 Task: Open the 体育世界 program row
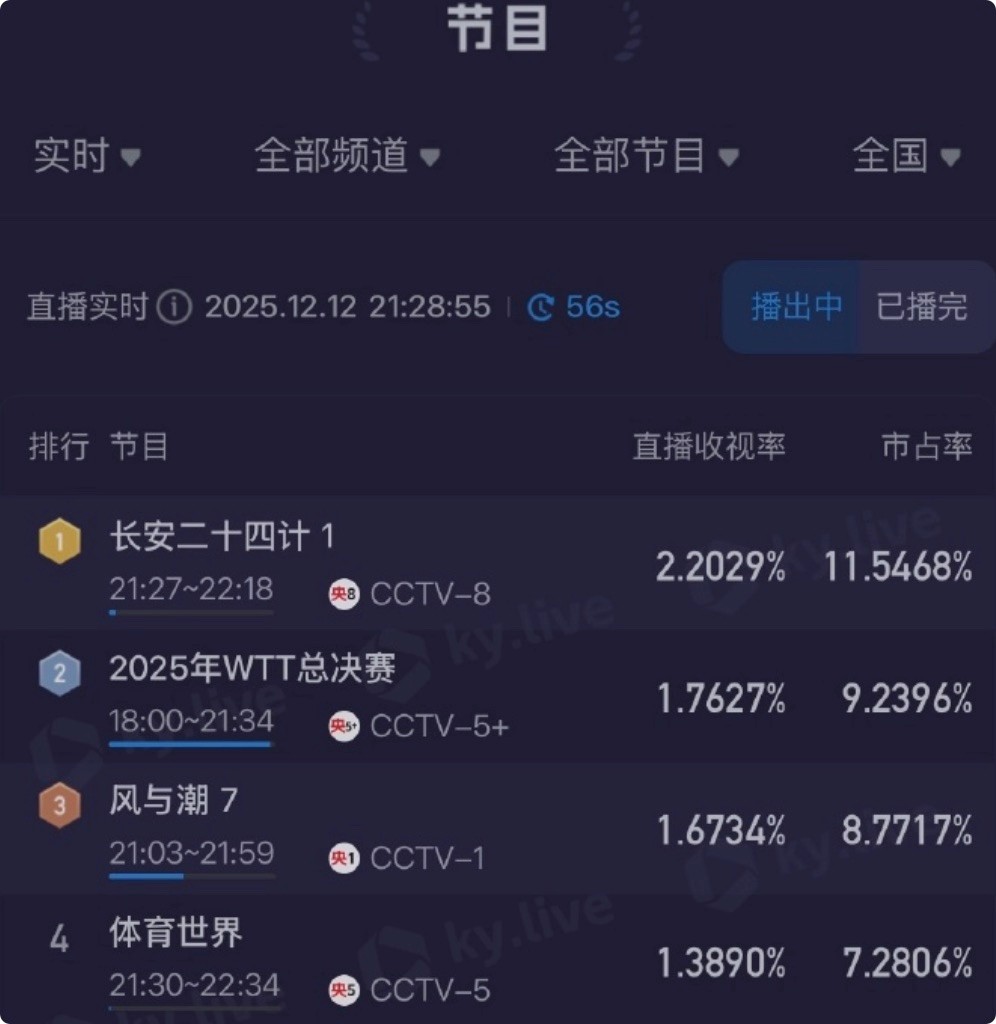tap(176, 933)
